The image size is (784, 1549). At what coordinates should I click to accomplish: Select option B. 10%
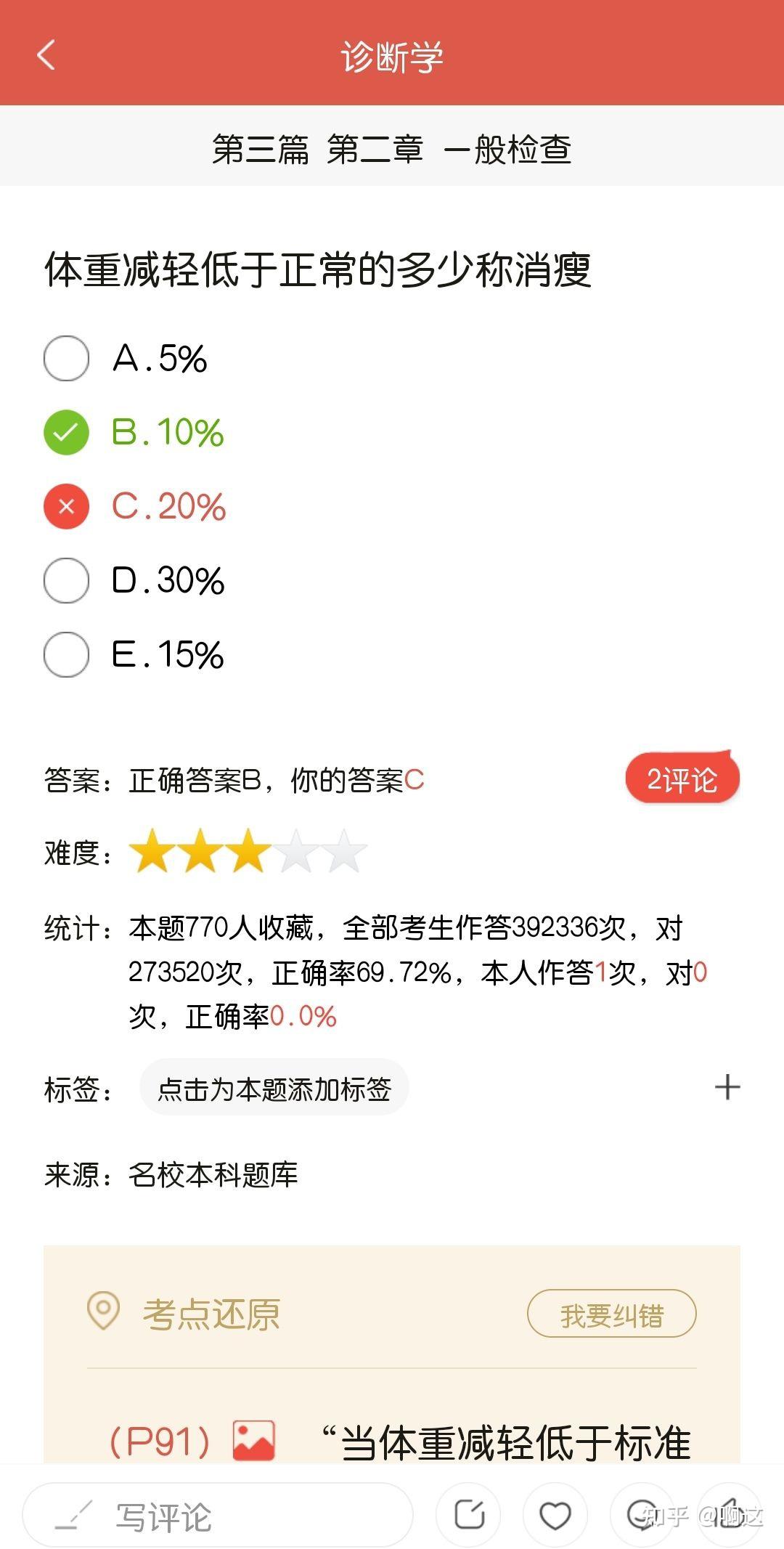tap(134, 432)
